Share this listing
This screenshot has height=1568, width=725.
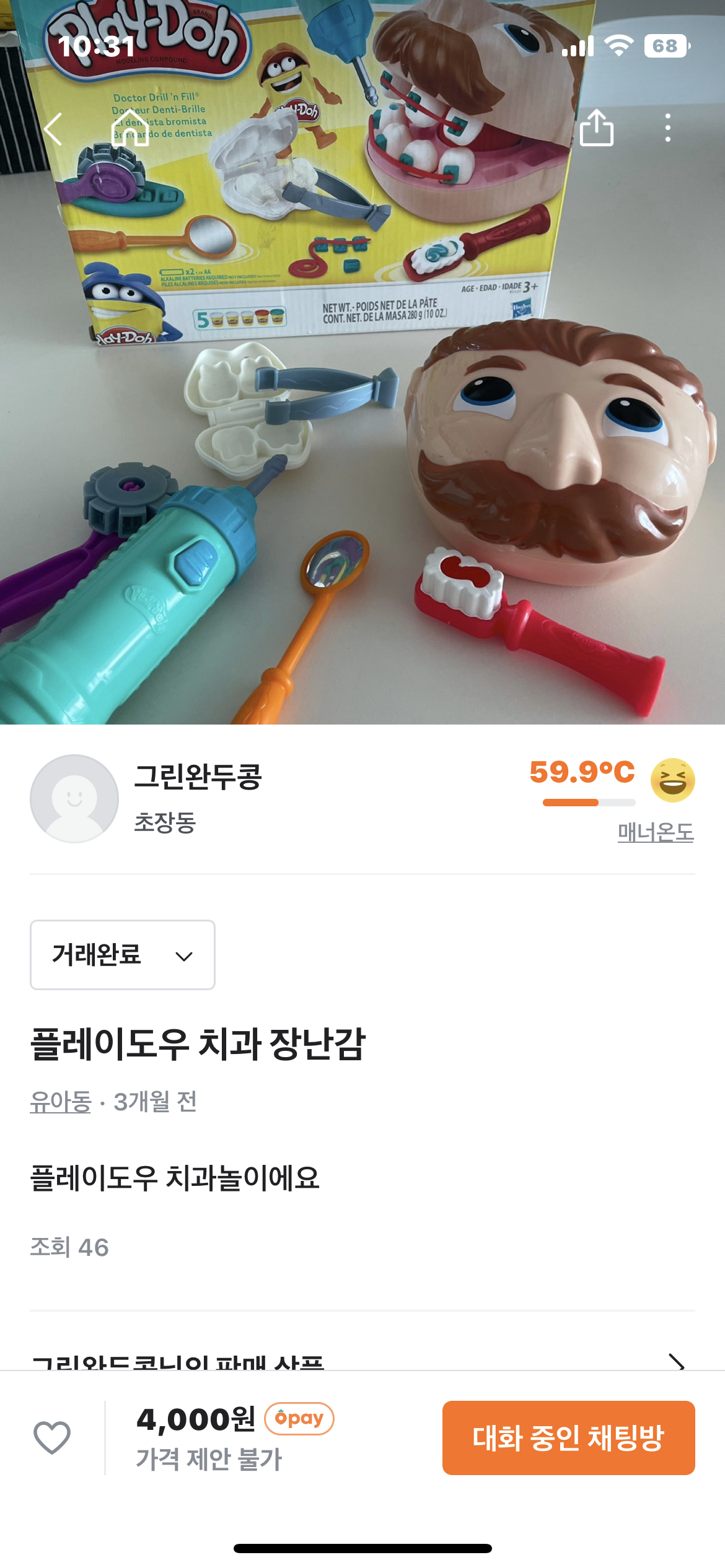(596, 128)
